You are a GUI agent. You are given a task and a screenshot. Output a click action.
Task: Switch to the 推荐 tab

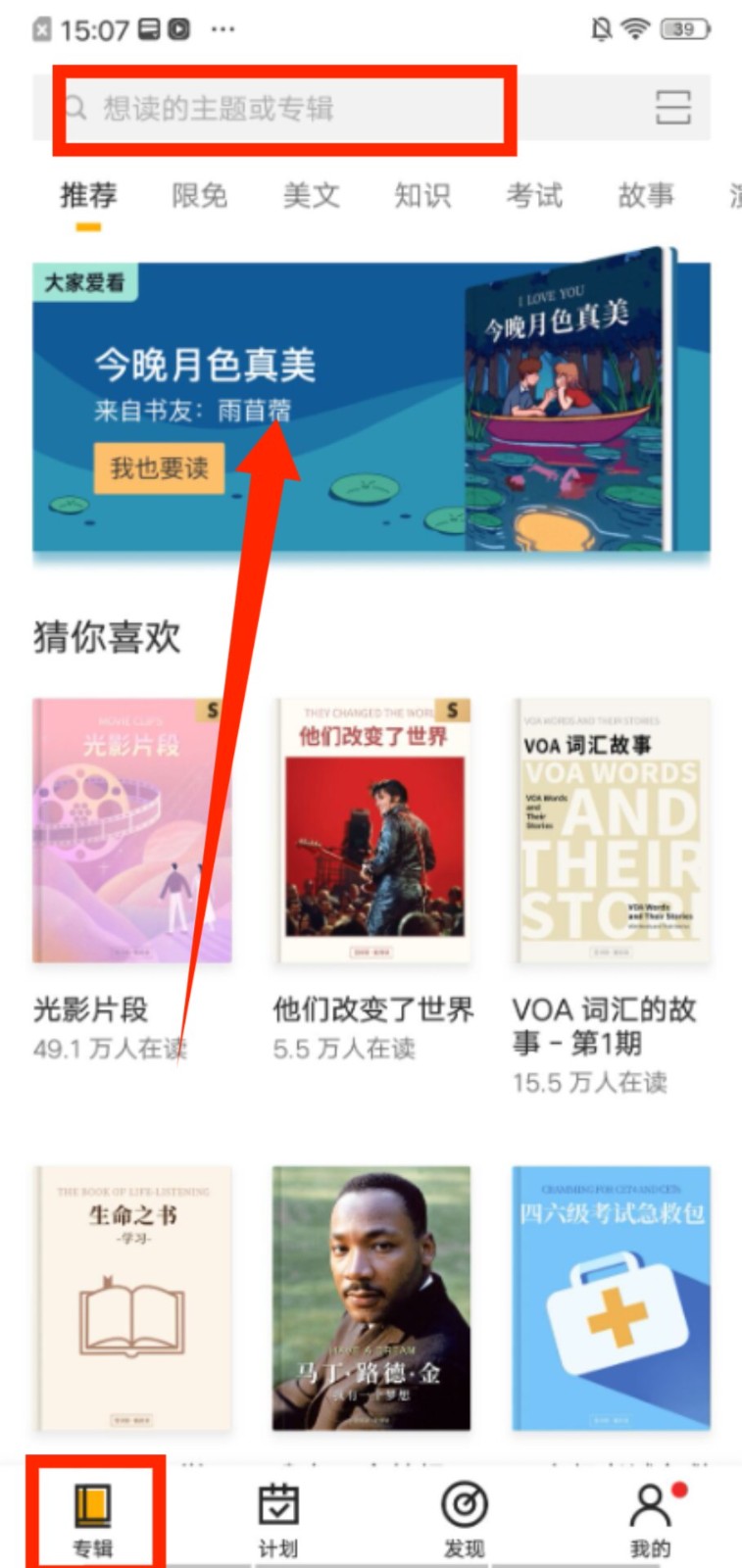click(88, 195)
